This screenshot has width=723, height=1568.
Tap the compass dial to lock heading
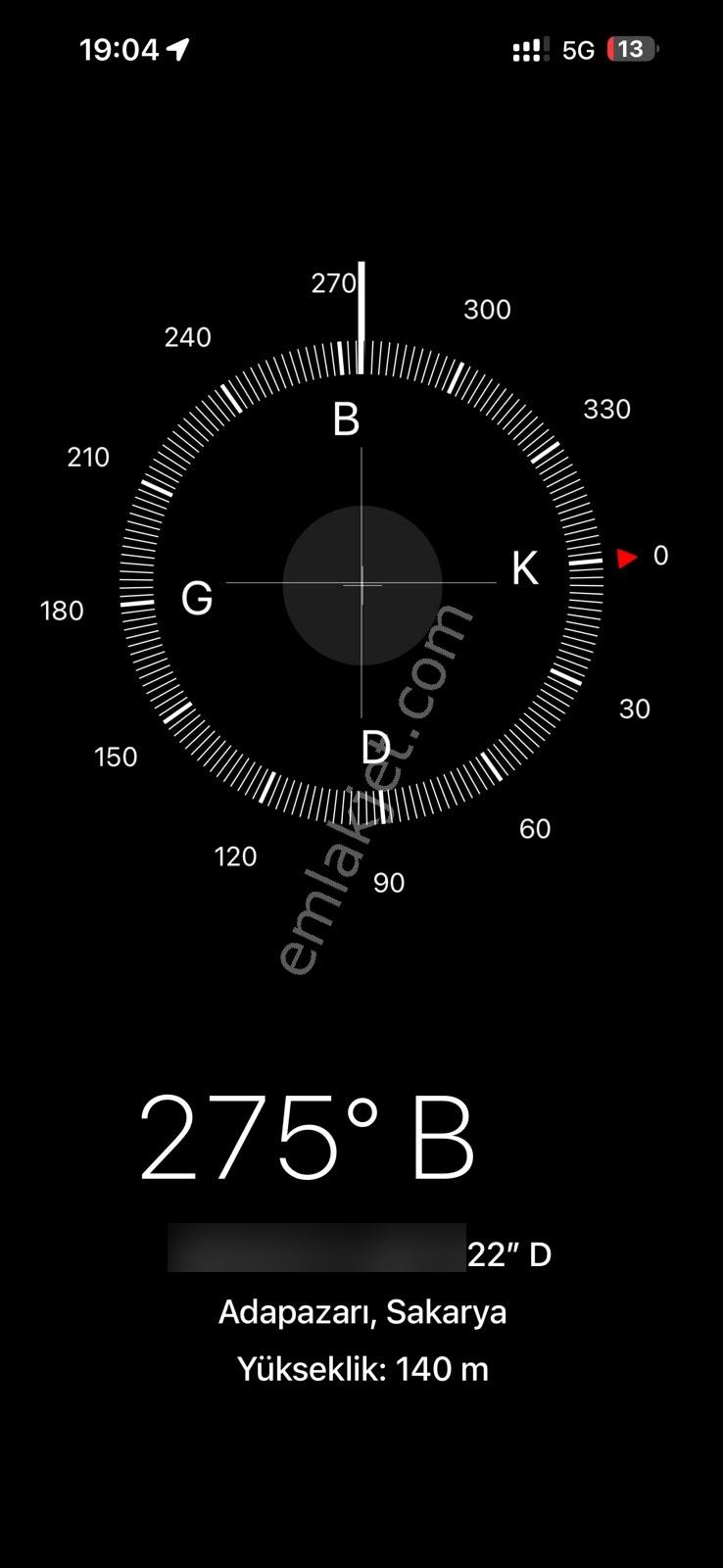[361, 583]
